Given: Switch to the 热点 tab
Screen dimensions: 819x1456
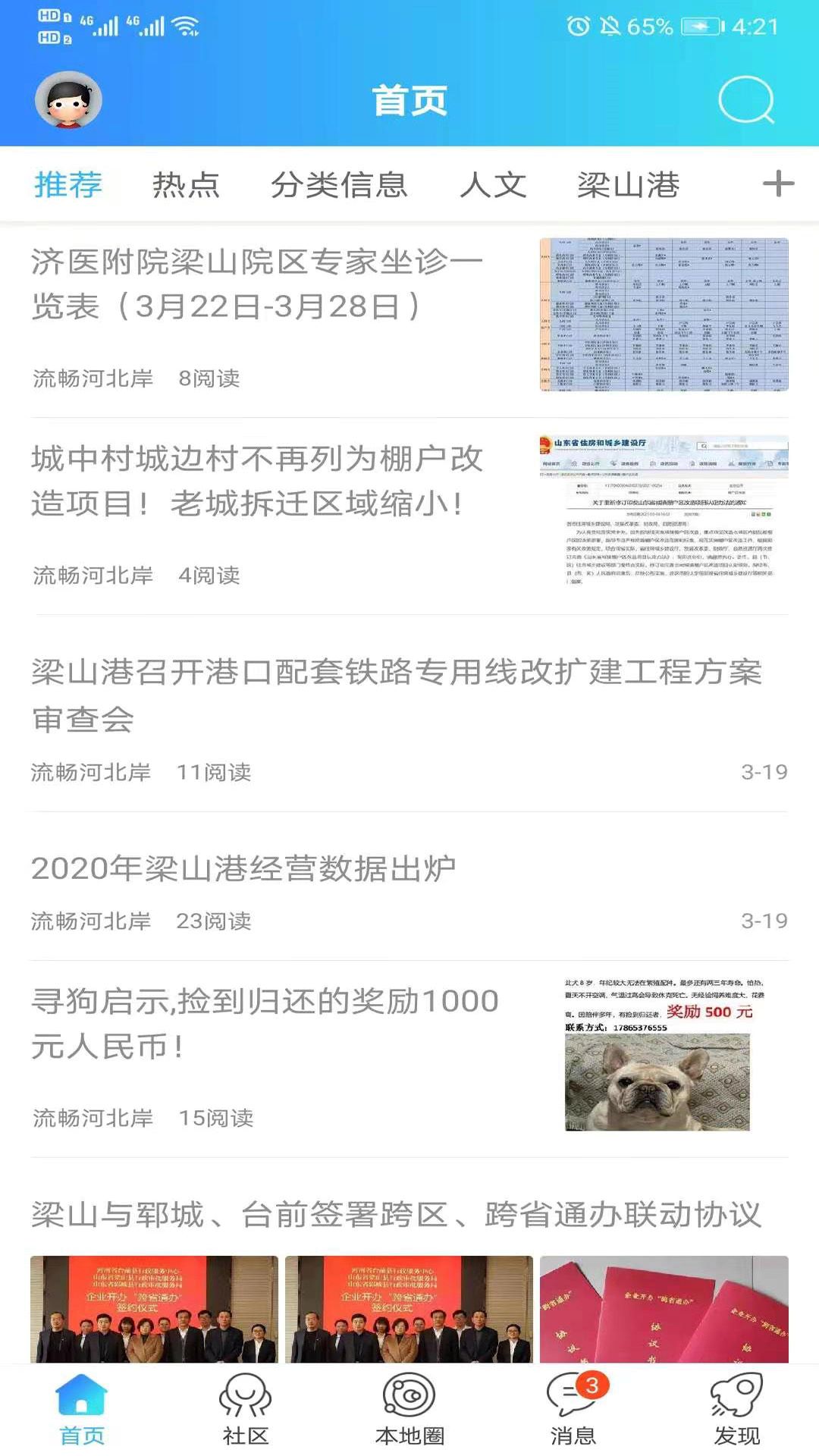Looking at the screenshot, I should click(x=186, y=184).
